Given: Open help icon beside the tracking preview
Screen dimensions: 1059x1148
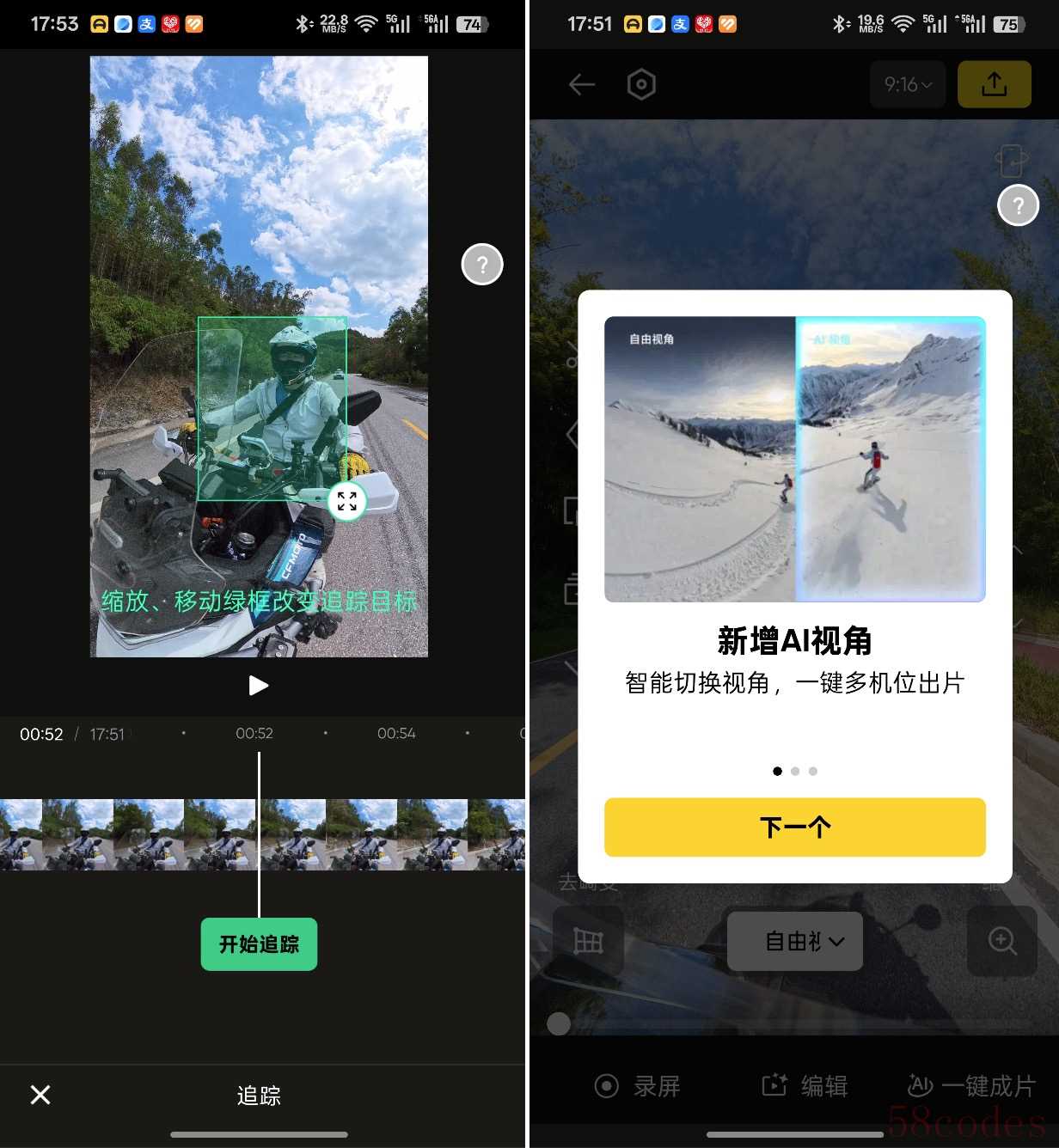Looking at the screenshot, I should pyautogui.click(x=482, y=265).
